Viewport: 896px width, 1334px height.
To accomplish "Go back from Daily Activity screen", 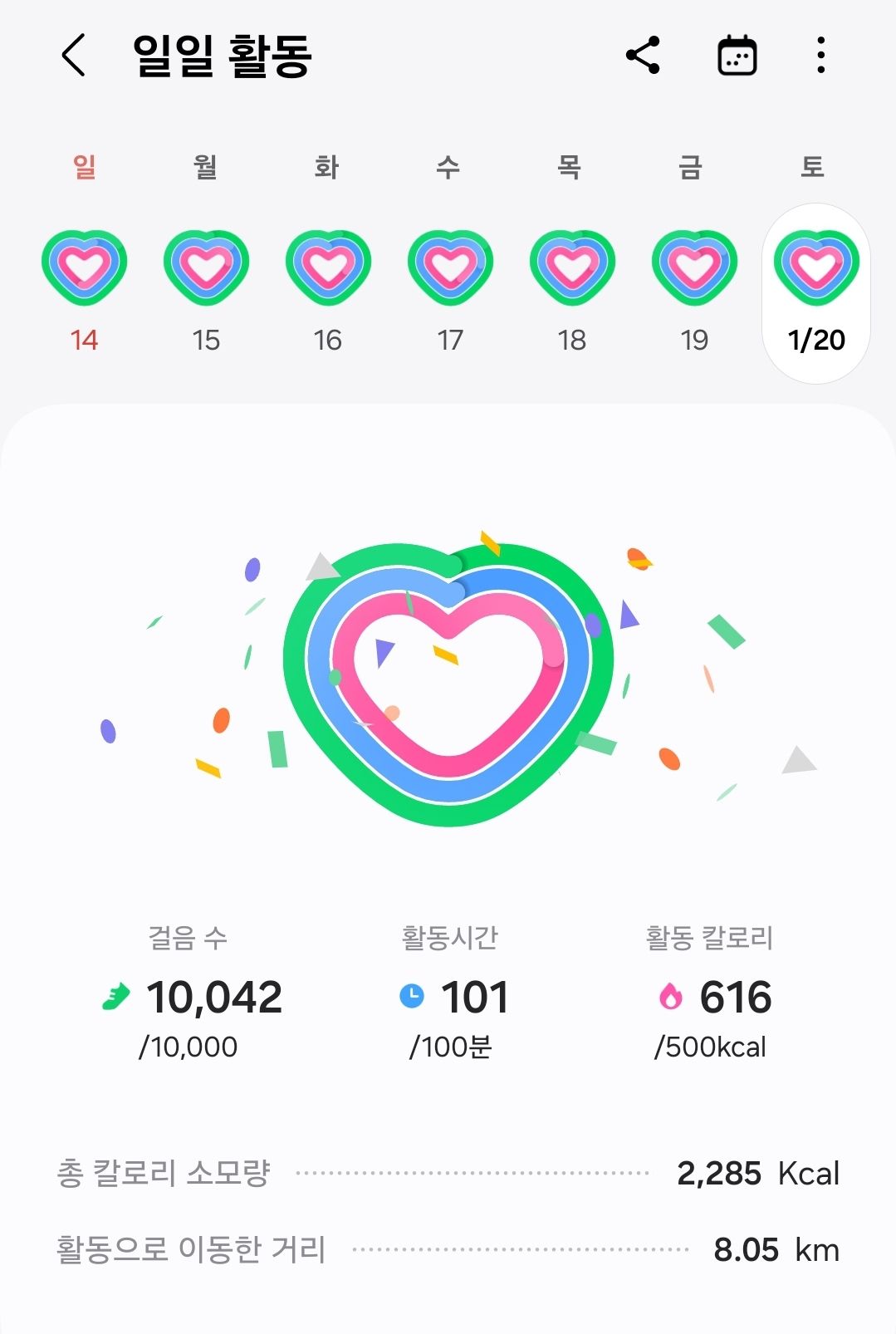I will click(x=74, y=56).
